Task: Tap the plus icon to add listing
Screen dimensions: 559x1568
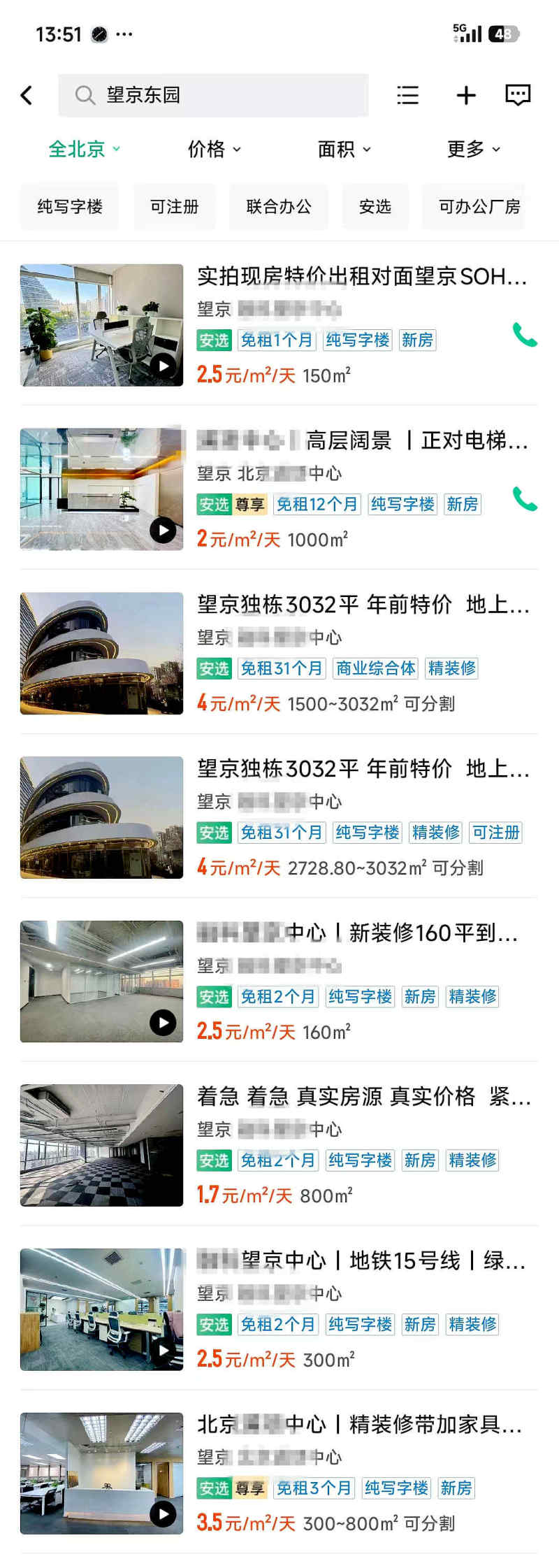Action: click(x=466, y=95)
